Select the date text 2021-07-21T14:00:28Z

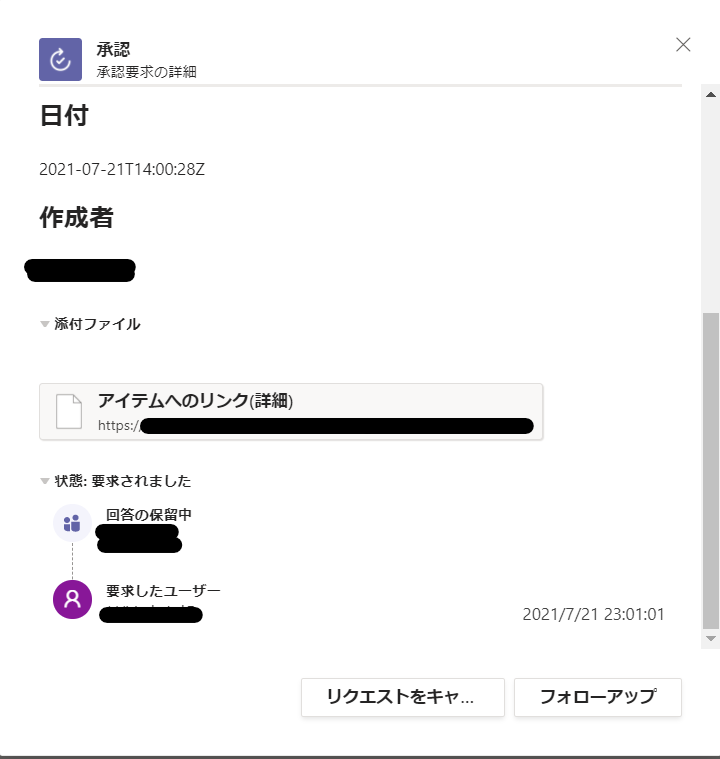(x=121, y=169)
